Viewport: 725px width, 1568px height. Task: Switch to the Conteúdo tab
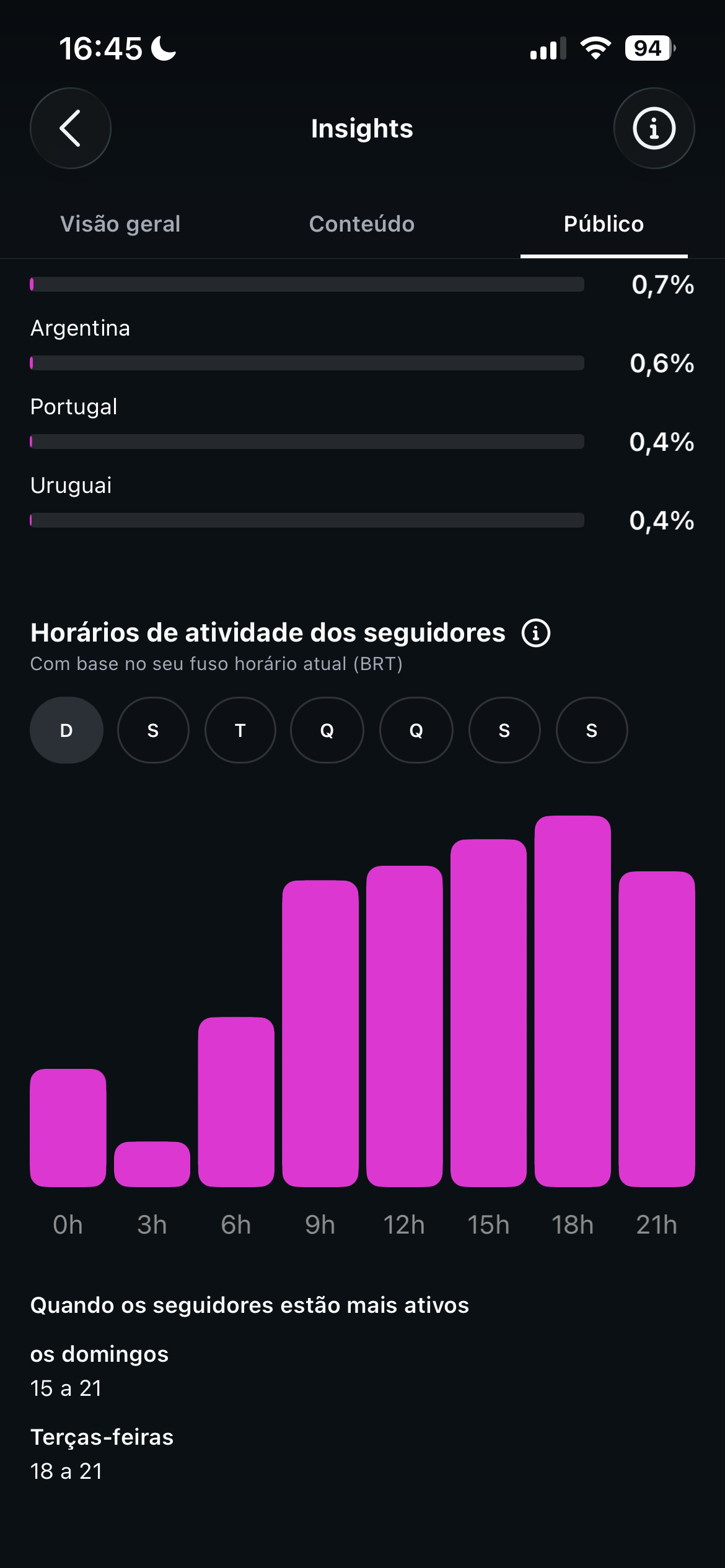click(x=362, y=224)
